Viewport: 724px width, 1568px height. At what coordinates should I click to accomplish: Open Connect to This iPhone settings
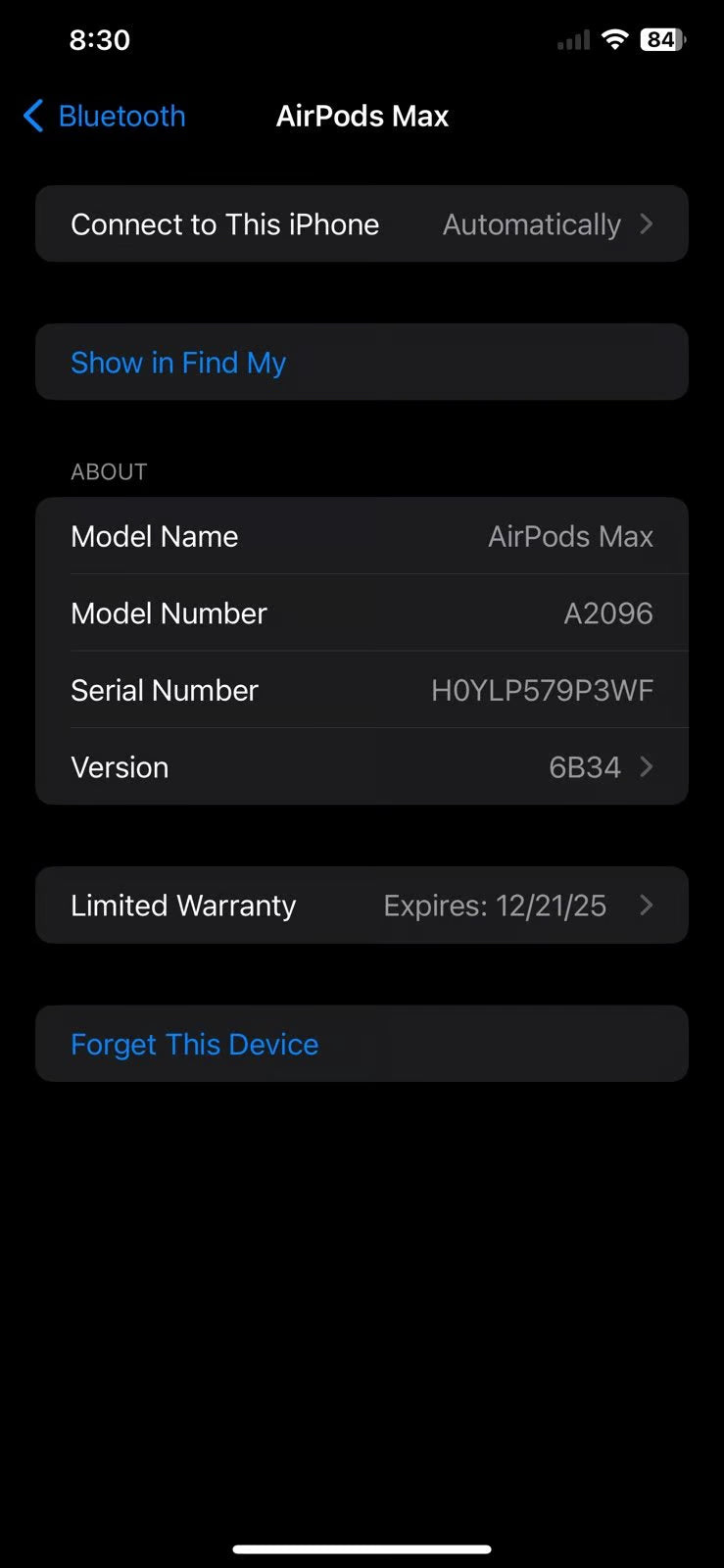click(x=362, y=223)
